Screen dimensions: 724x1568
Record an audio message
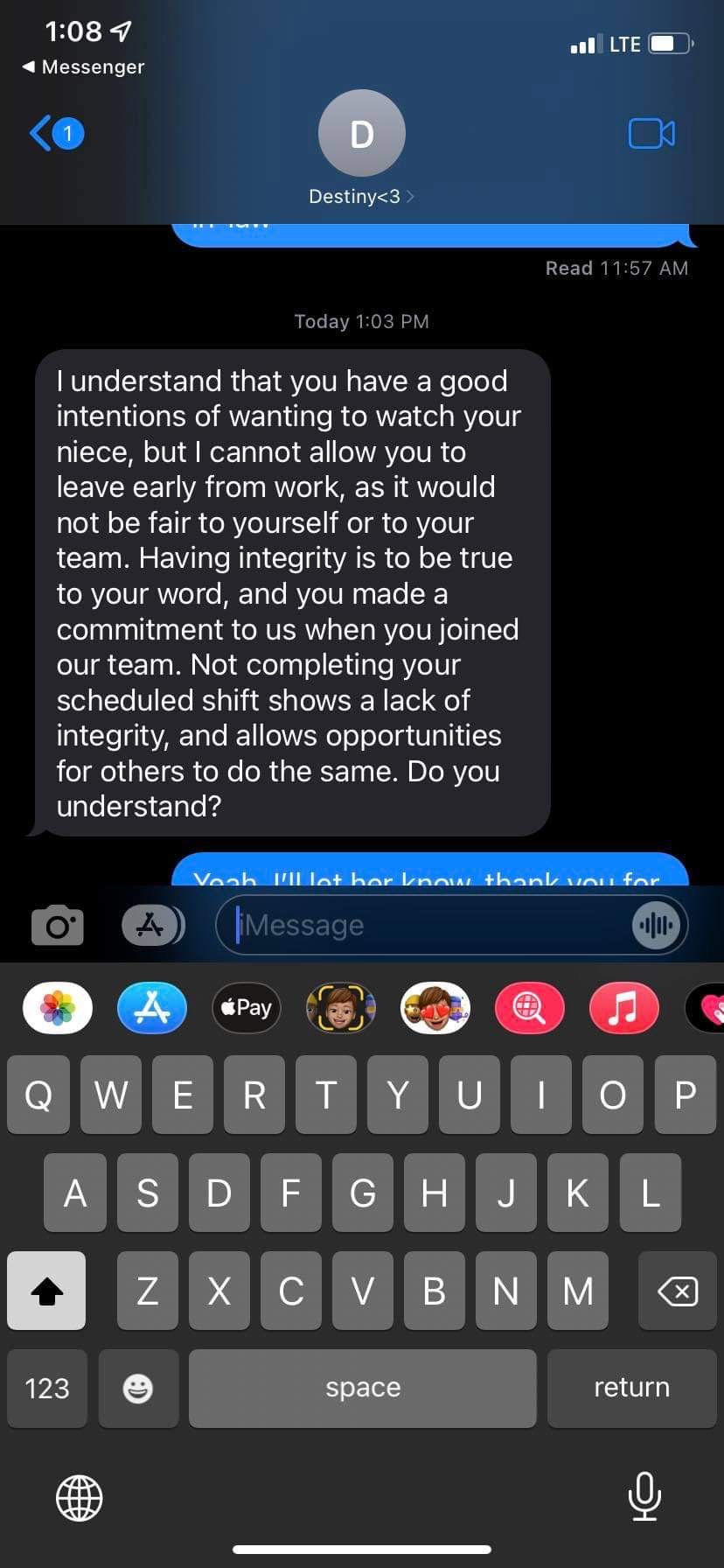tap(656, 926)
